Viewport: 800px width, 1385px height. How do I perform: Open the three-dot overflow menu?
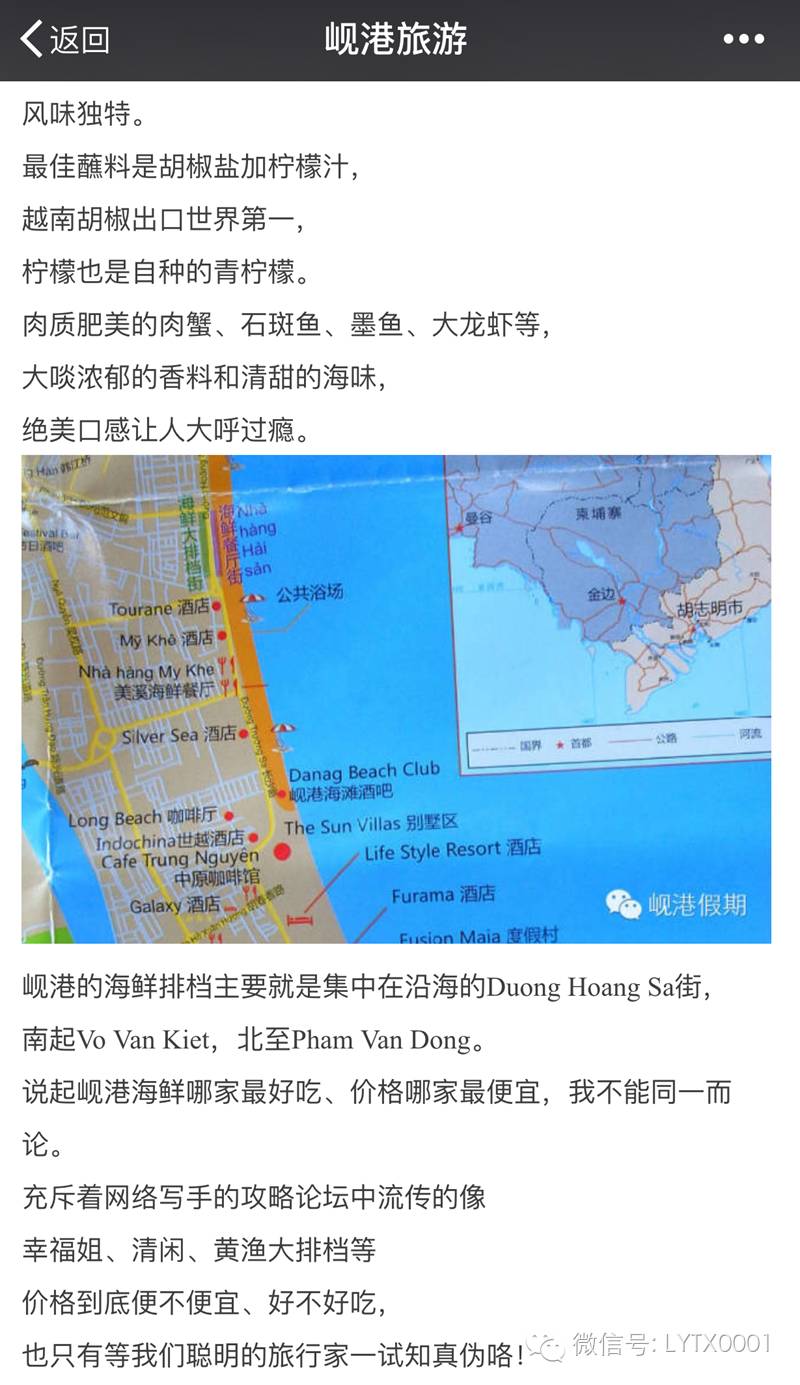[x=743, y=40]
